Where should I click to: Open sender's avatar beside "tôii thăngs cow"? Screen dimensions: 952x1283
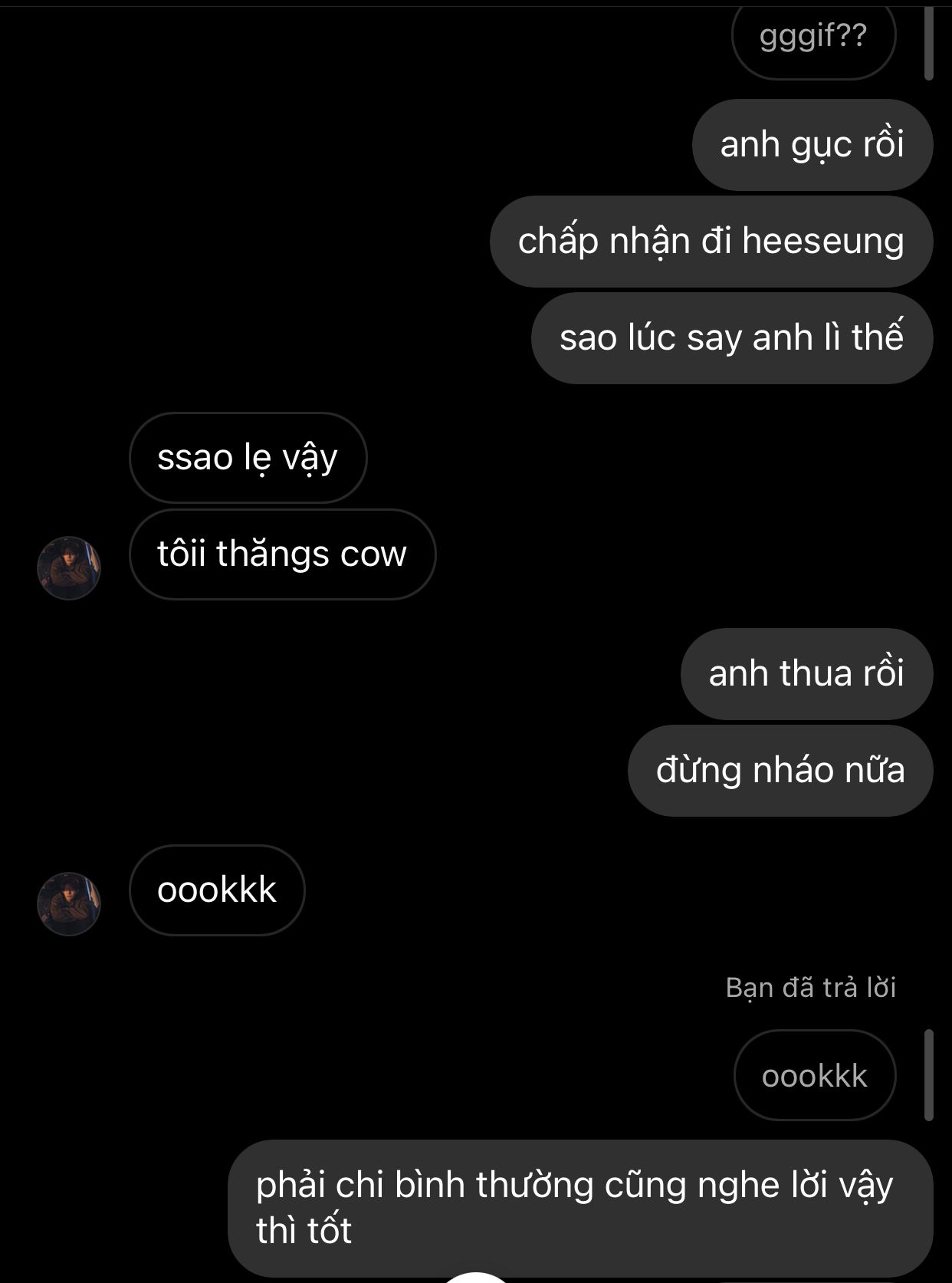[69, 568]
